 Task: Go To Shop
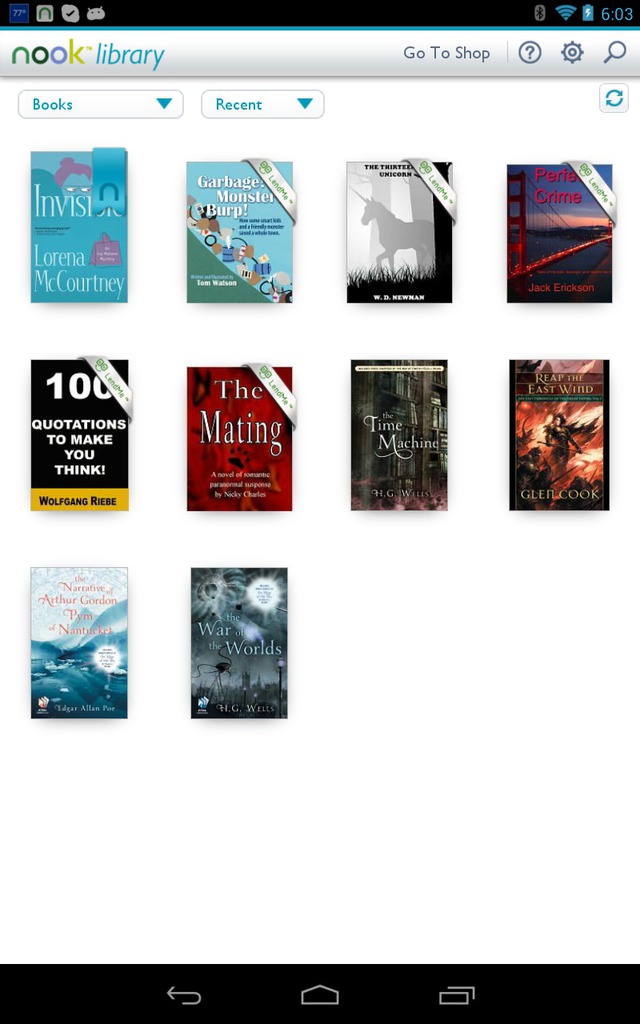pos(447,53)
